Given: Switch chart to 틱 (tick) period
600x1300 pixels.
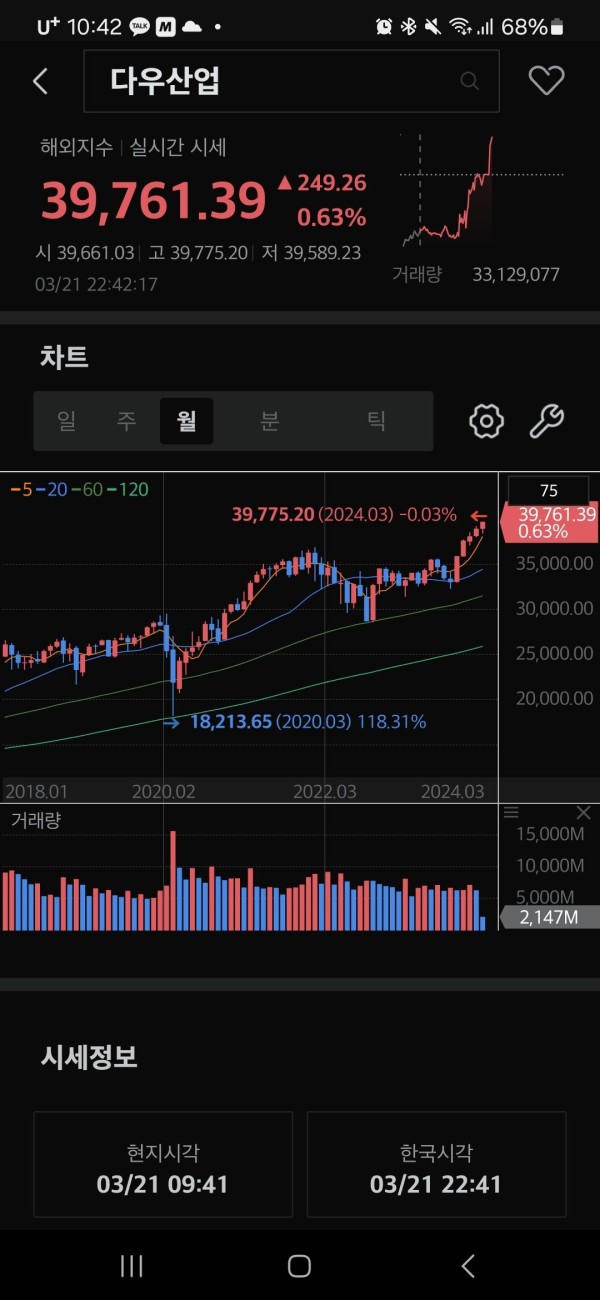Looking at the screenshot, I should [x=376, y=421].
